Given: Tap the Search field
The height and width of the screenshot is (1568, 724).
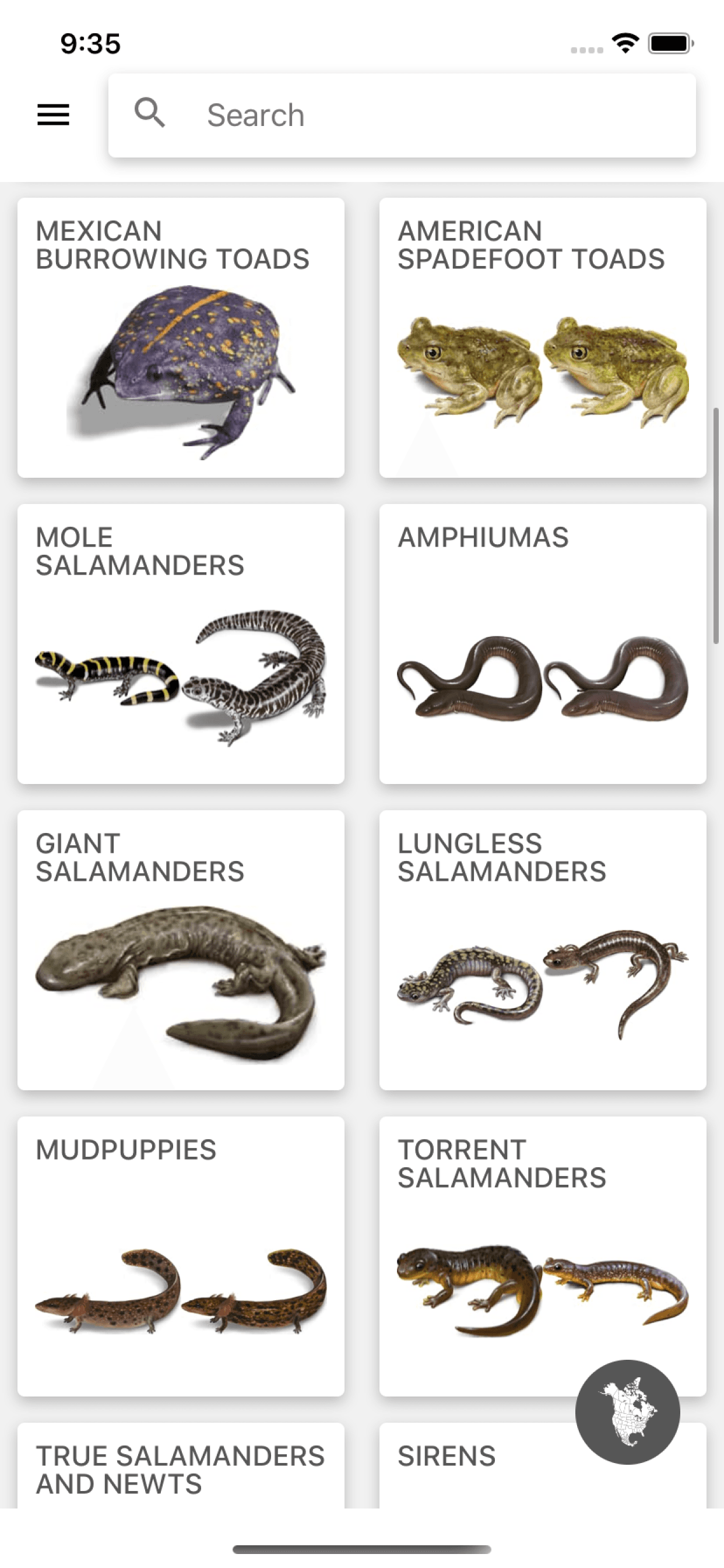Looking at the screenshot, I should tap(402, 116).
